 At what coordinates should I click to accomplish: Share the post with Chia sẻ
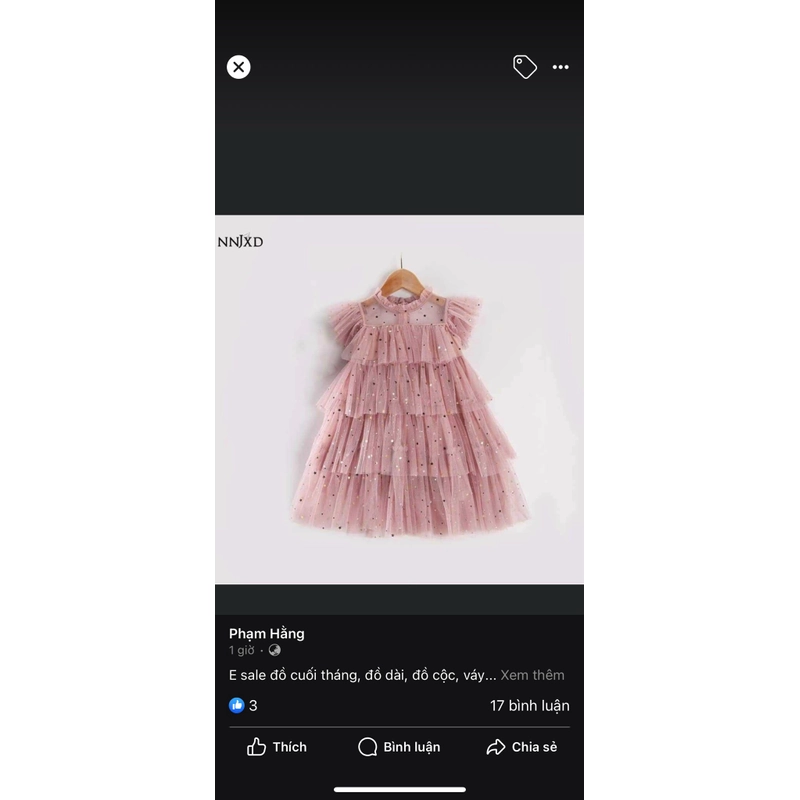click(521, 747)
